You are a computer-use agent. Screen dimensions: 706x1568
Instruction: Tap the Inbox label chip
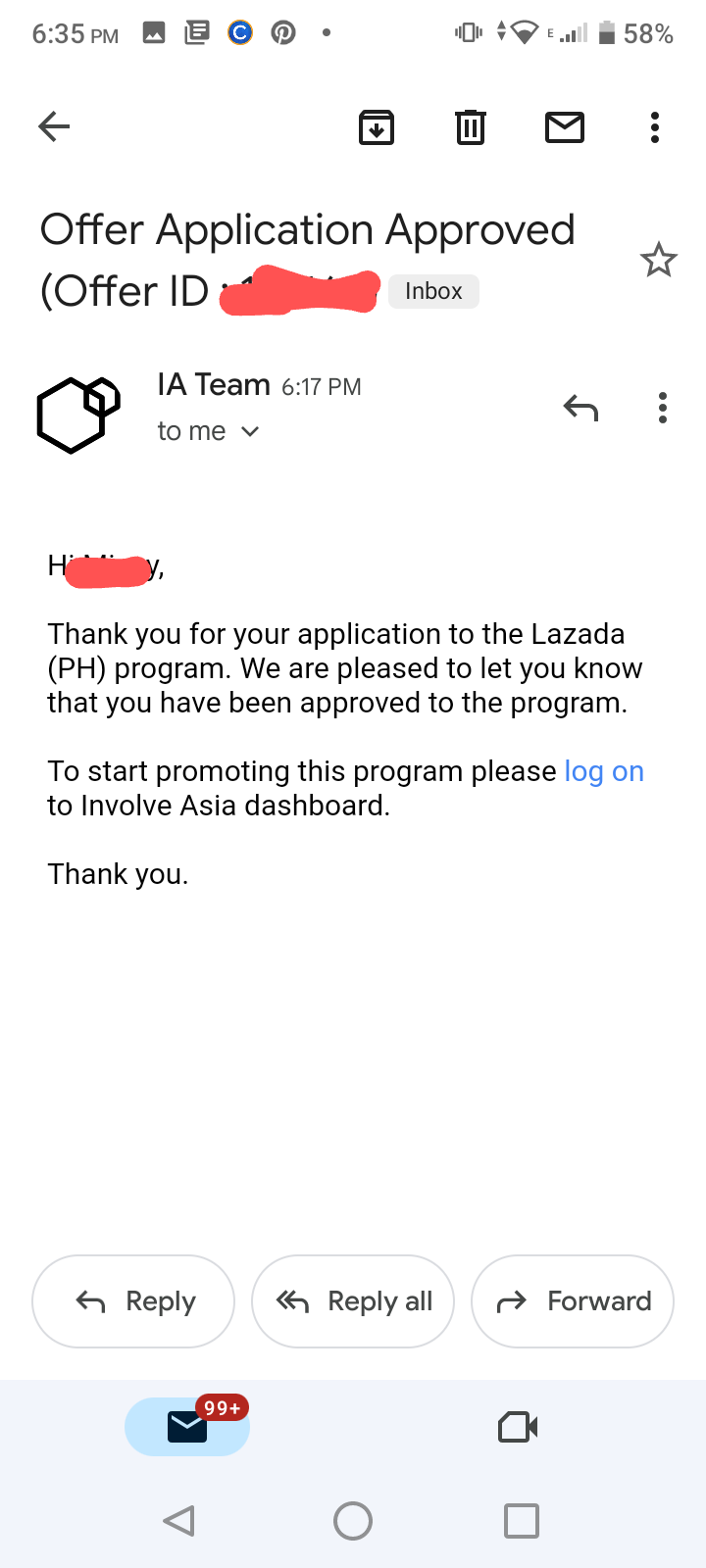tap(433, 291)
